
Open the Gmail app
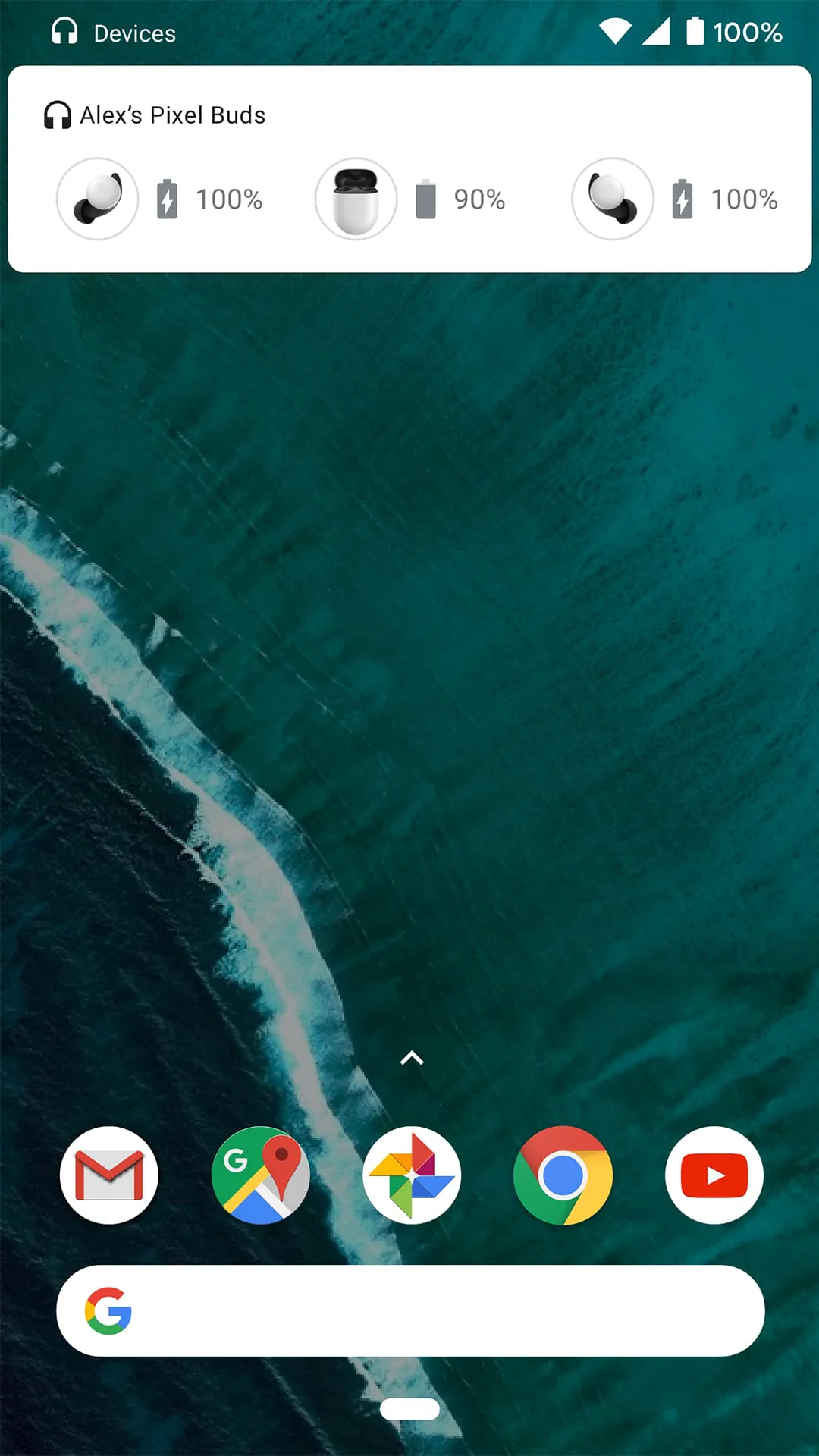[109, 1175]
